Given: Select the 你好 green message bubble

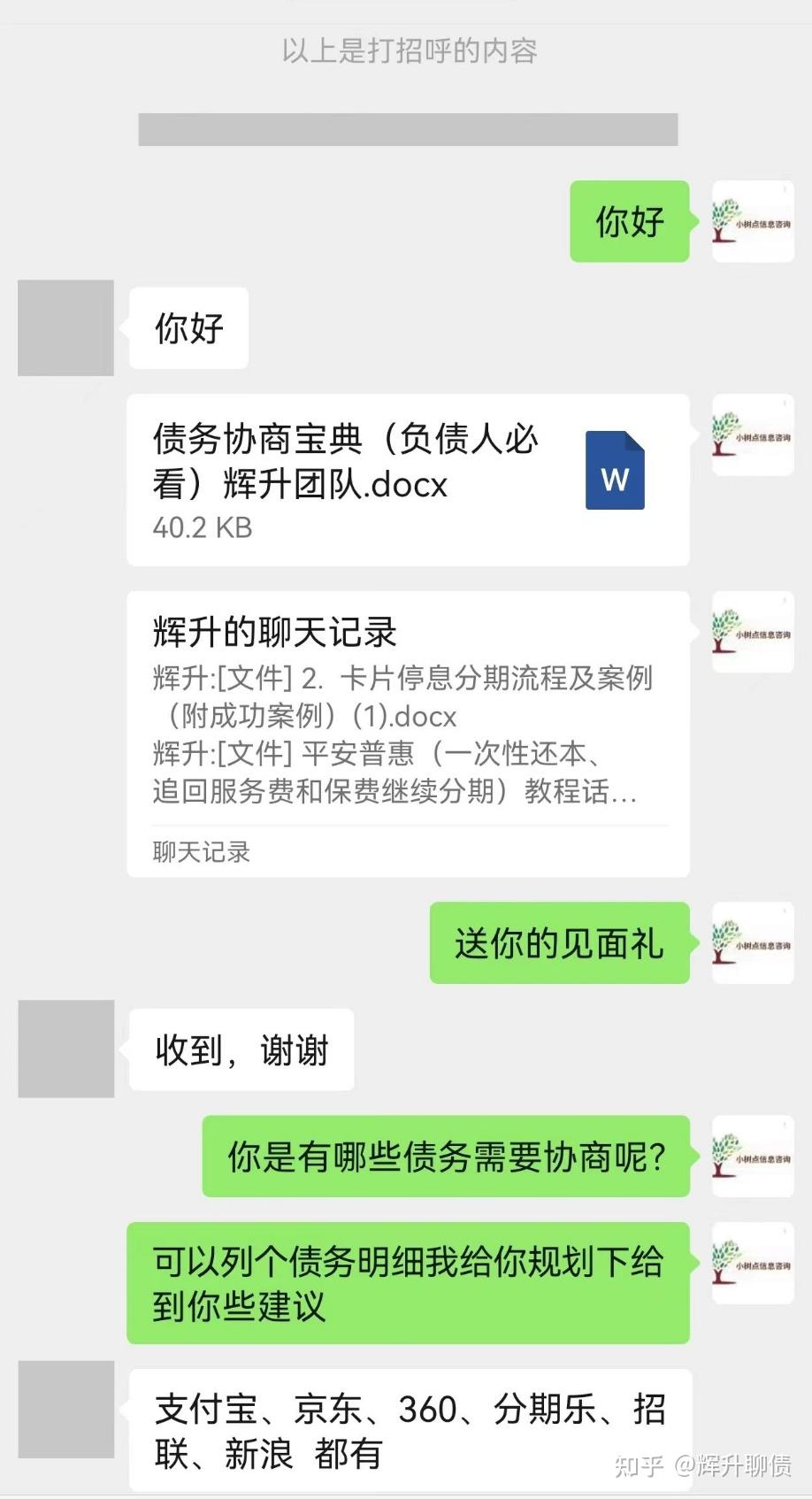Looking at the screenshot, I should click(x=629, y=221).
